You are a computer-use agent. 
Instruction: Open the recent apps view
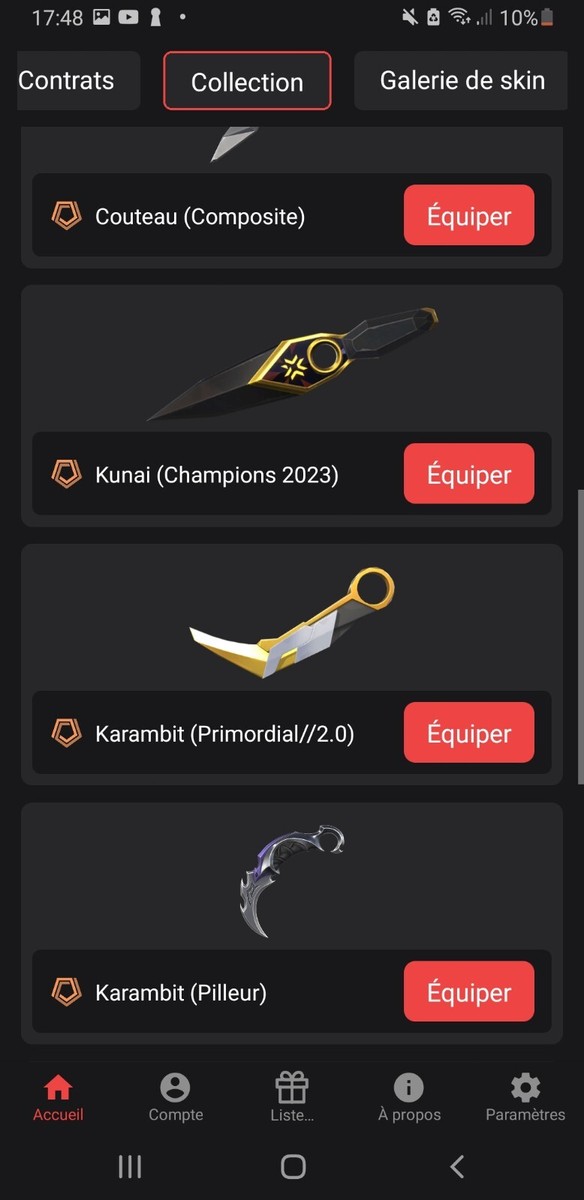point(130,1166)
